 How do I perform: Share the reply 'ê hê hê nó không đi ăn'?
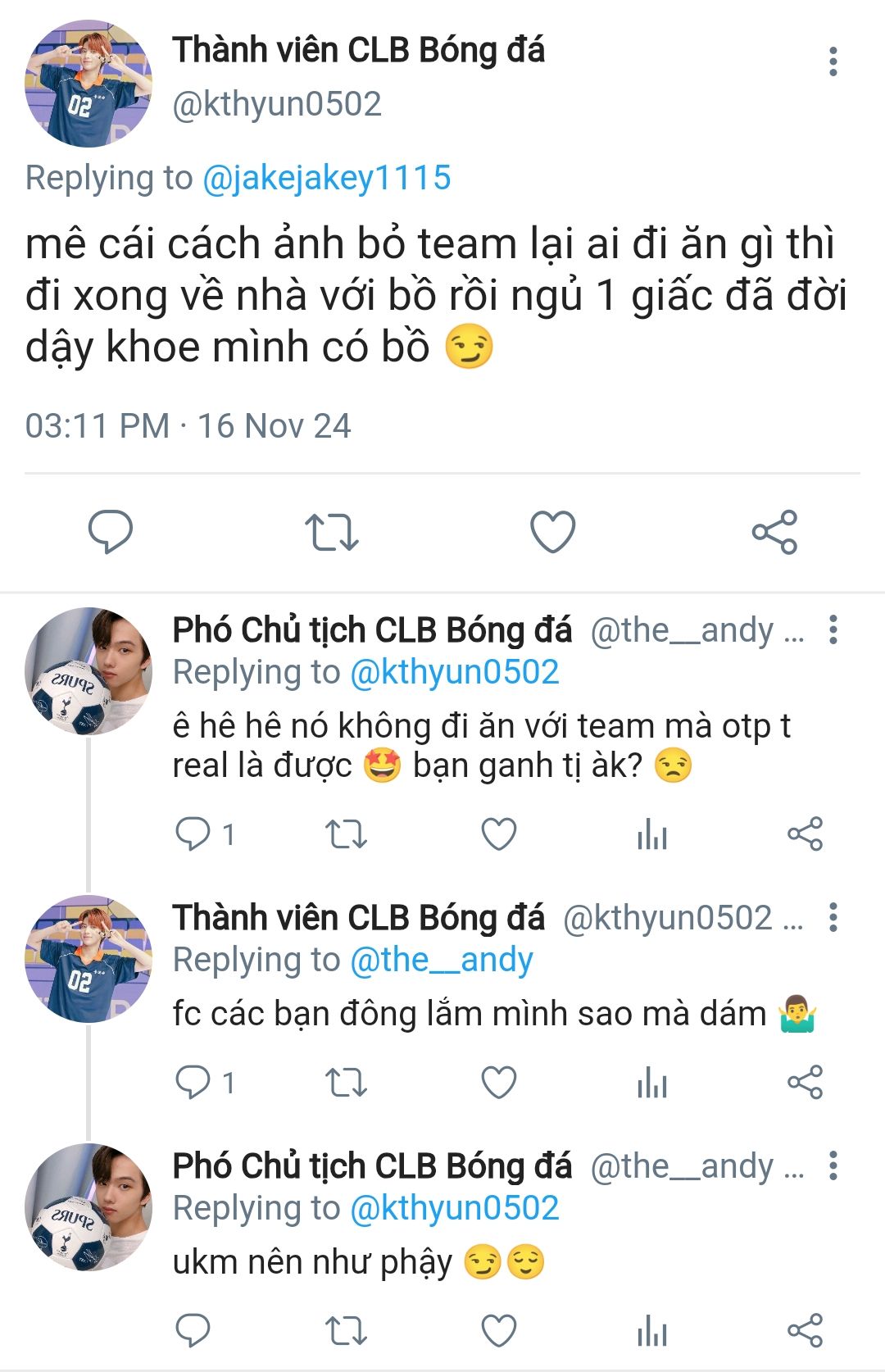coord(805,834)
